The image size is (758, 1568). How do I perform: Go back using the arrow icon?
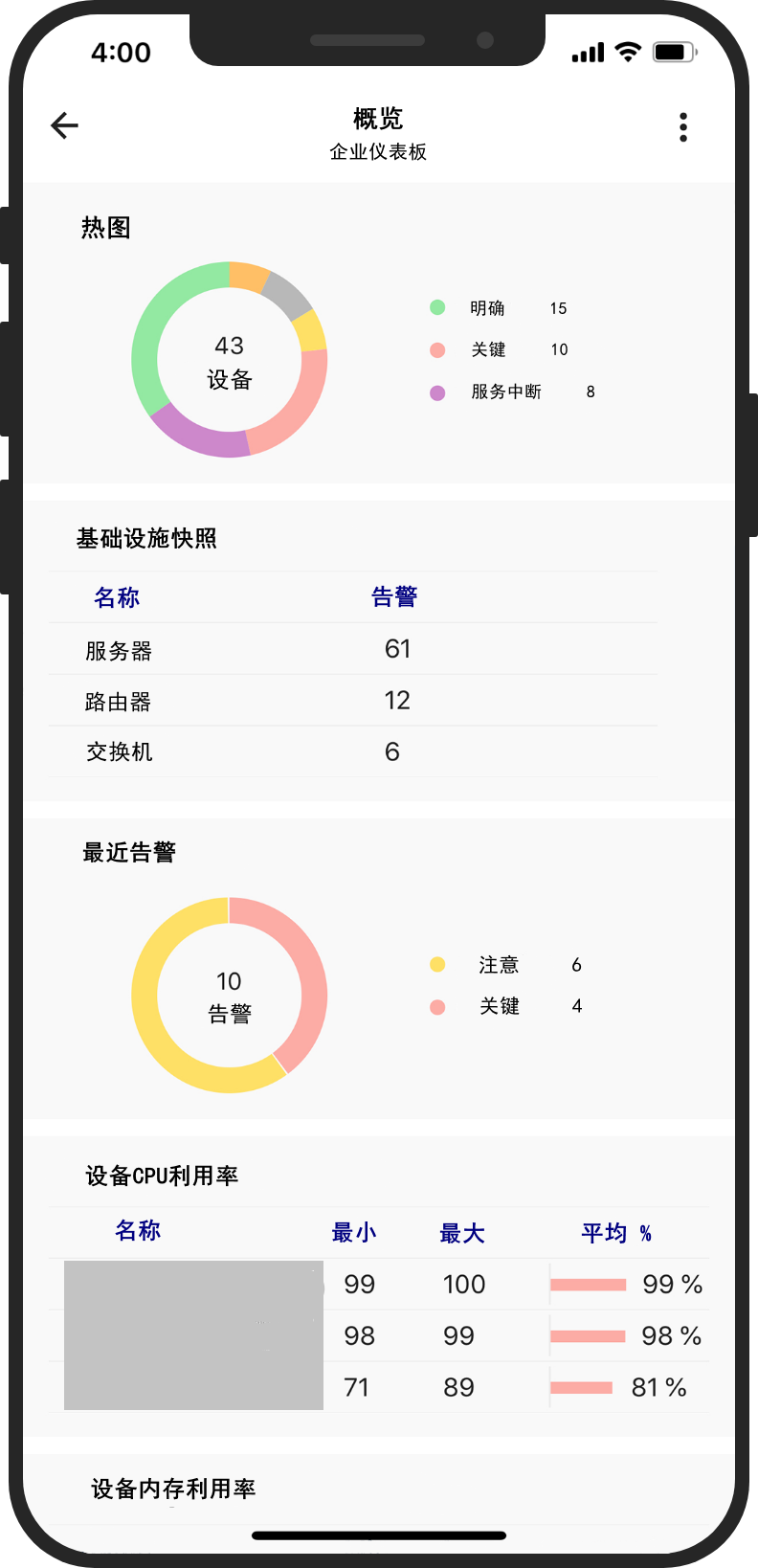point(64,125)
